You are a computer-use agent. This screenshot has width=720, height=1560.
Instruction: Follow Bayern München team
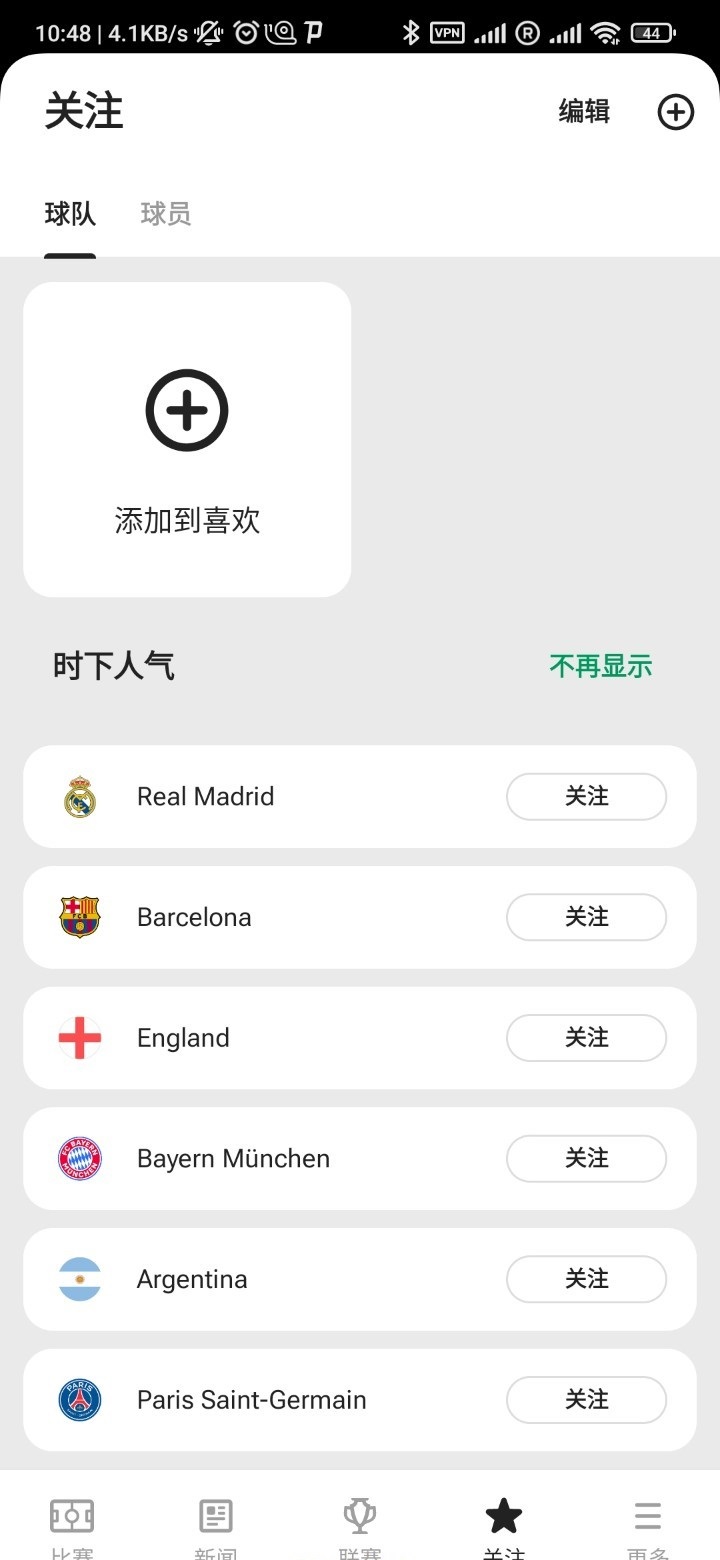point(586,1158)
